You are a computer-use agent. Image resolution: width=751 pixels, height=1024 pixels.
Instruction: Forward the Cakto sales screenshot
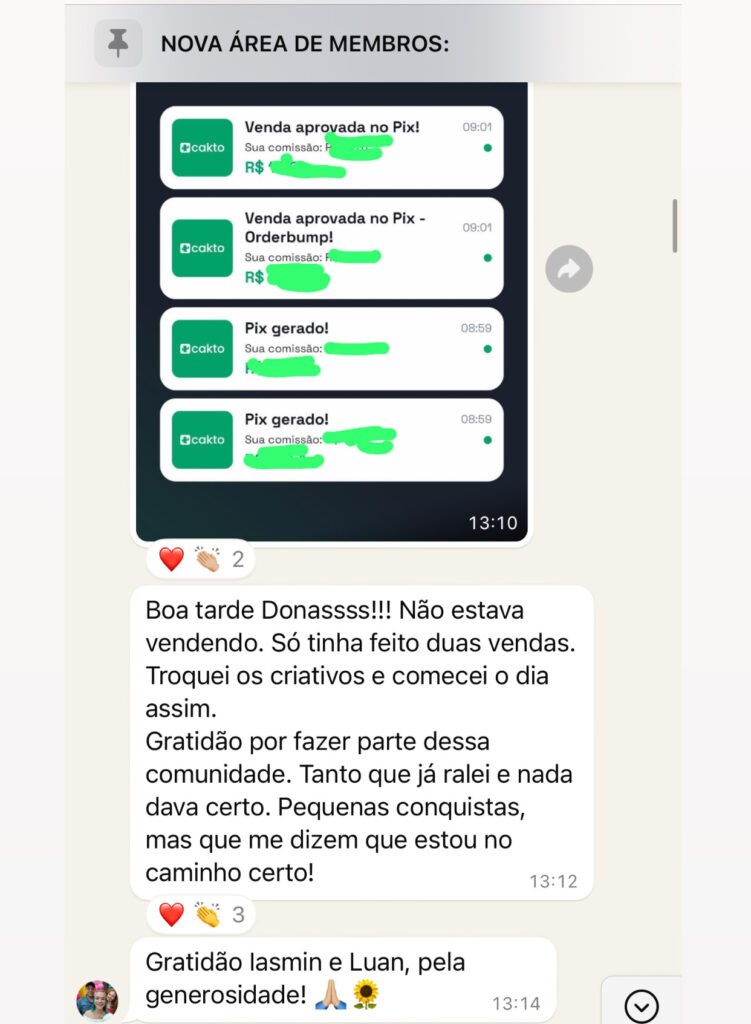[x=569, y=268]
